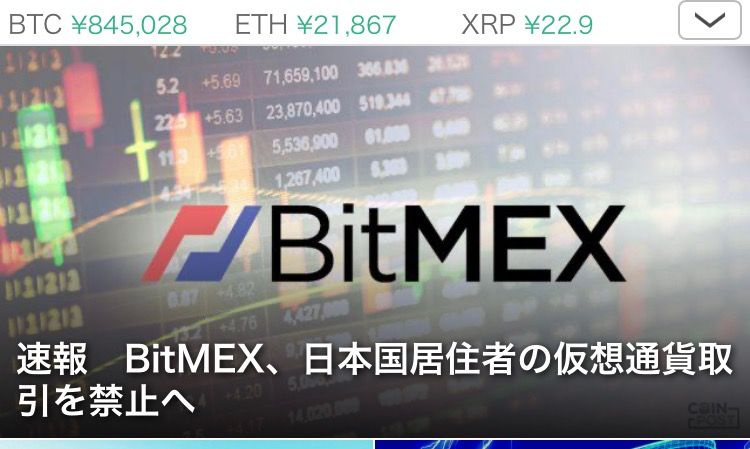750x449 pixels.
Task: Expand the crypto price ticker dropdown
Action: pos(709,21)
